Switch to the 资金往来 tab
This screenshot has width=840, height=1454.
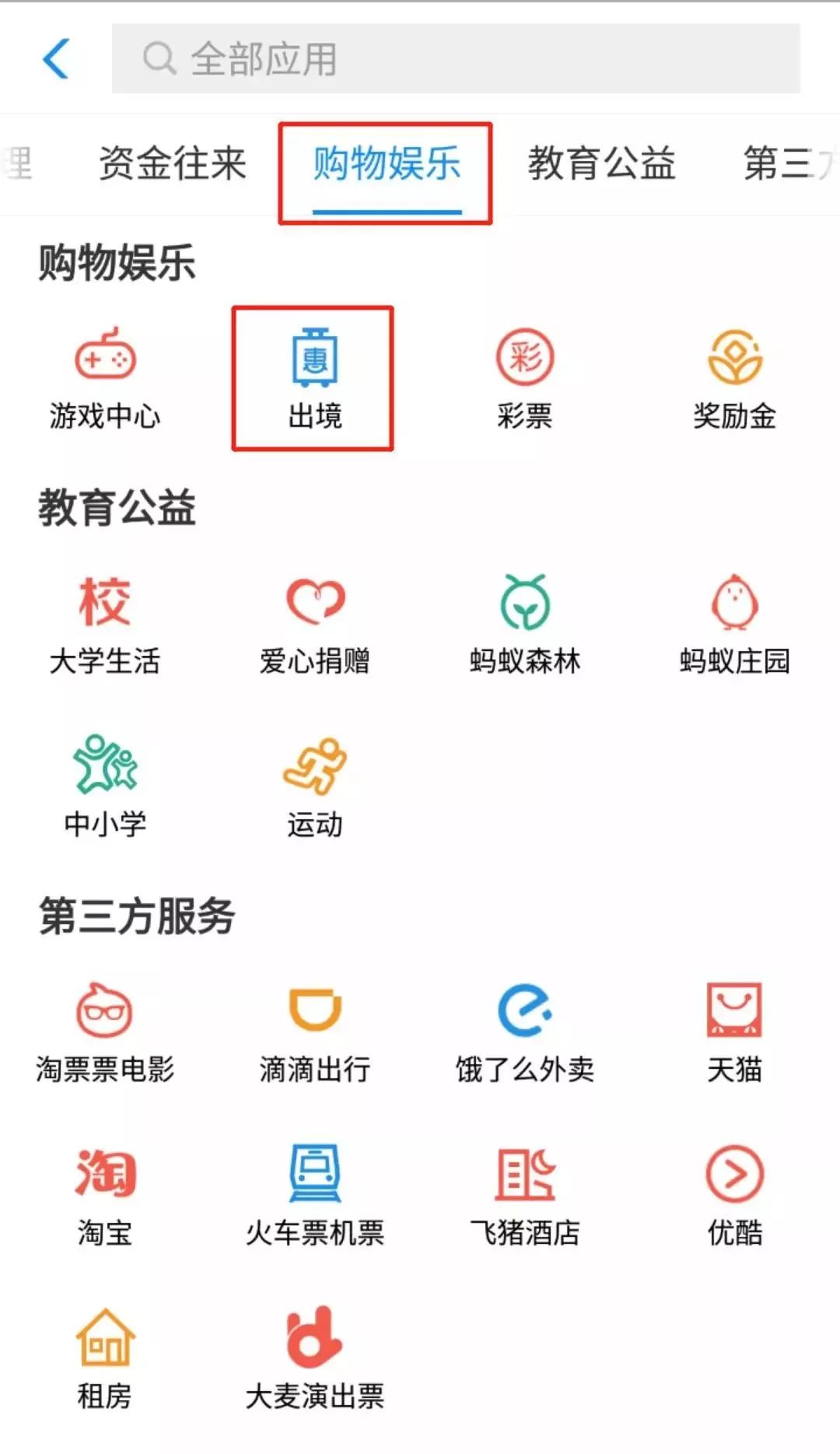pos(172,164)
